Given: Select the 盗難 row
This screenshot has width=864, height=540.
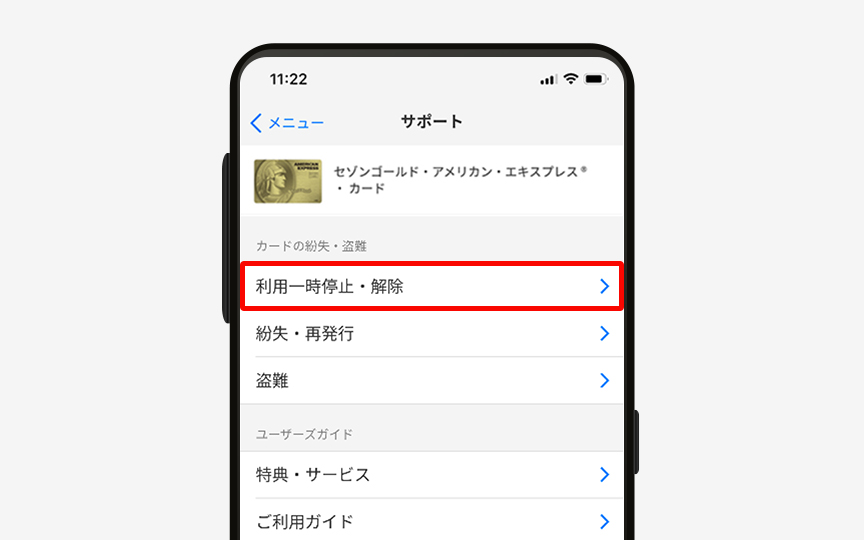Looking at the screenshot, I should click(431, 381).
